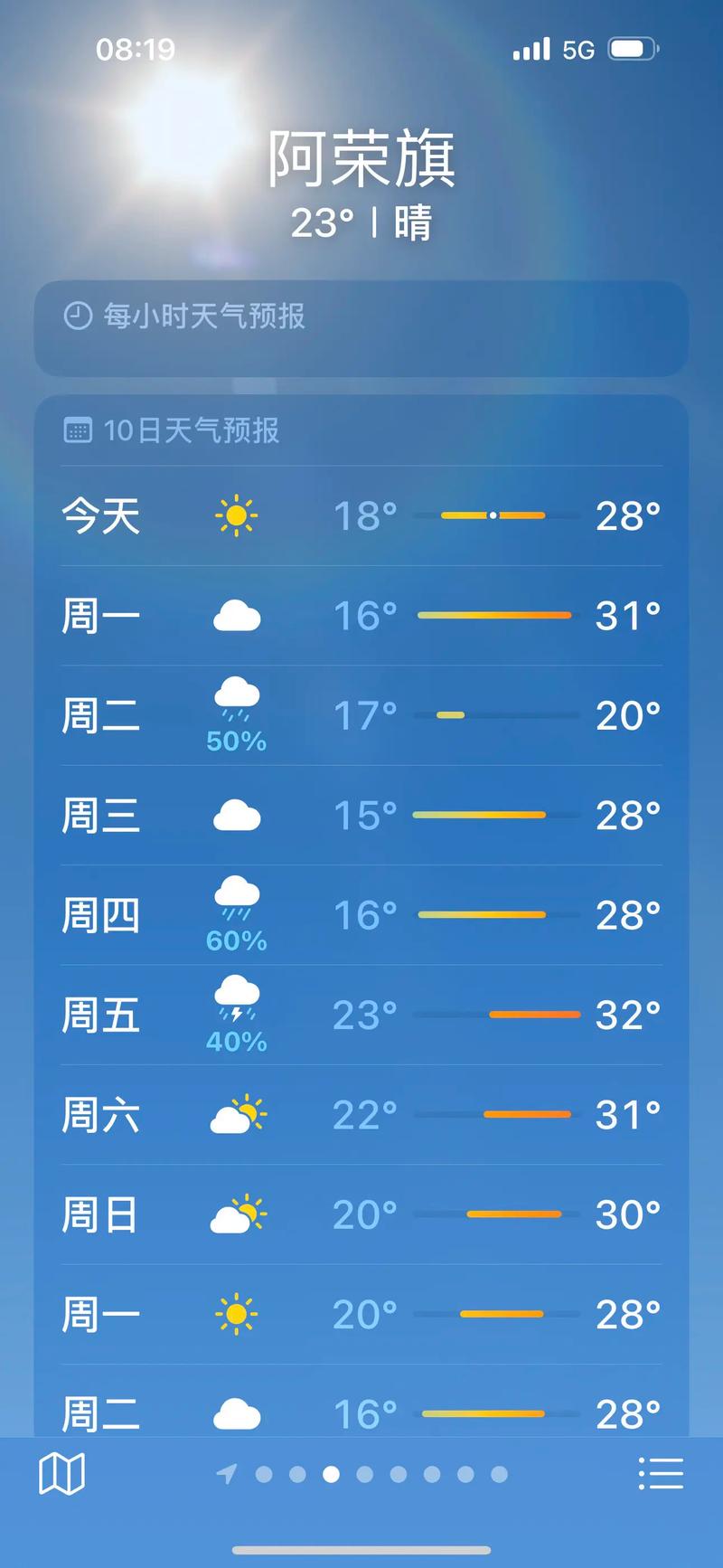Tap the sun icon for second 周一
The image size is (723, 1568).
tap(237, 1316)
